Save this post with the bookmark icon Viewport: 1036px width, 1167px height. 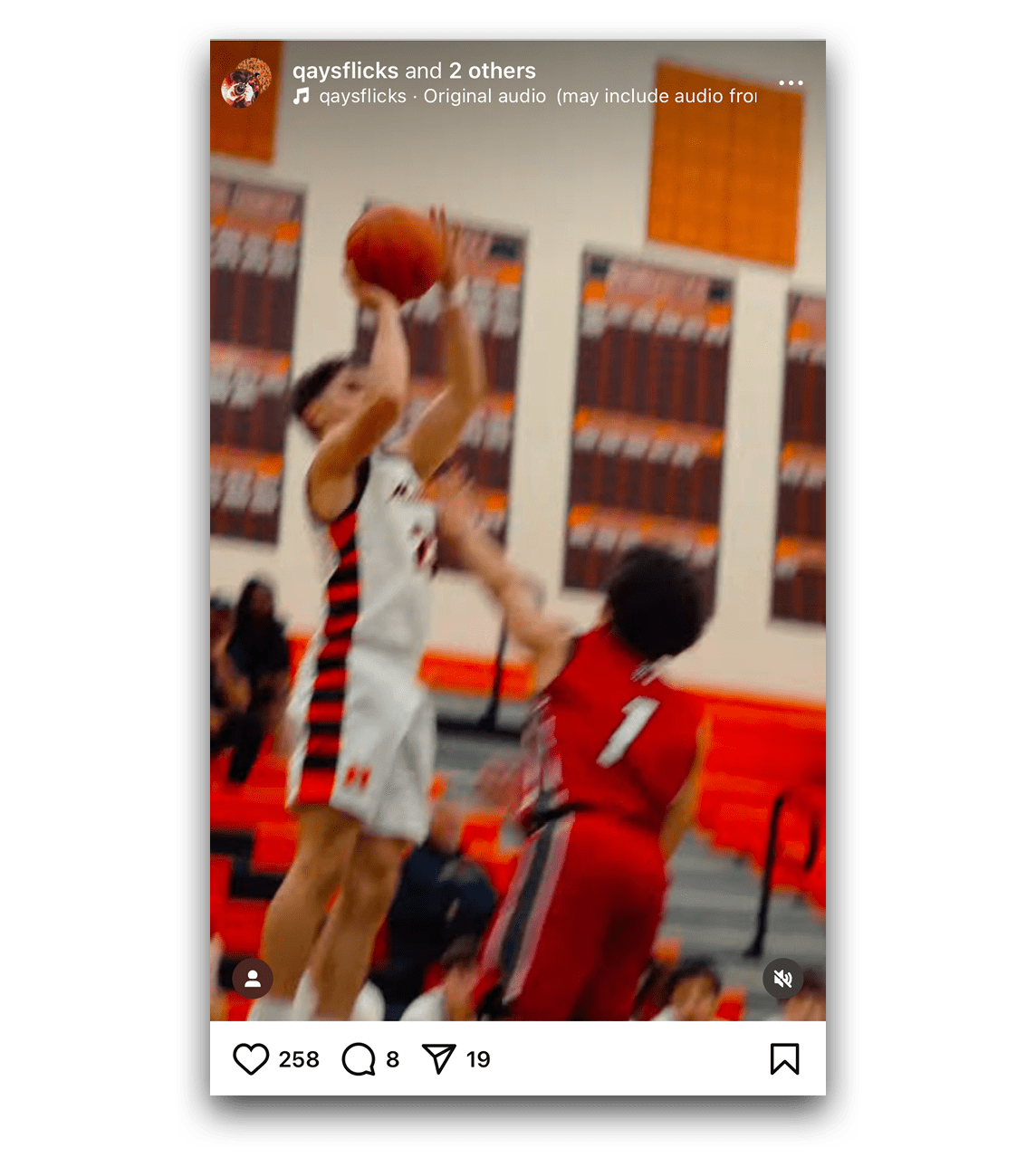click(784, 1059)
